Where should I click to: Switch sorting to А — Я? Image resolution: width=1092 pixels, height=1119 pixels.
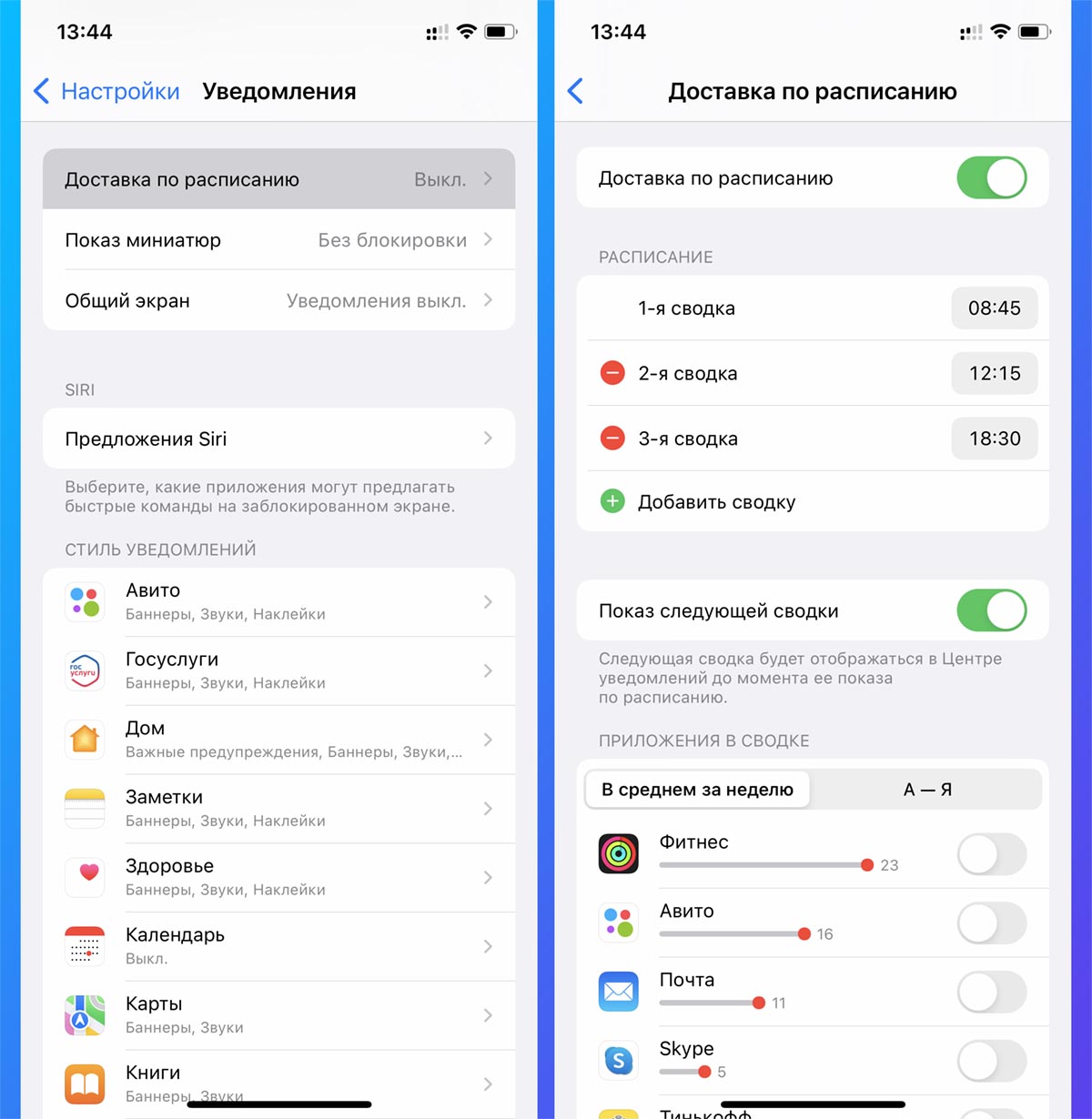point(926,790)
